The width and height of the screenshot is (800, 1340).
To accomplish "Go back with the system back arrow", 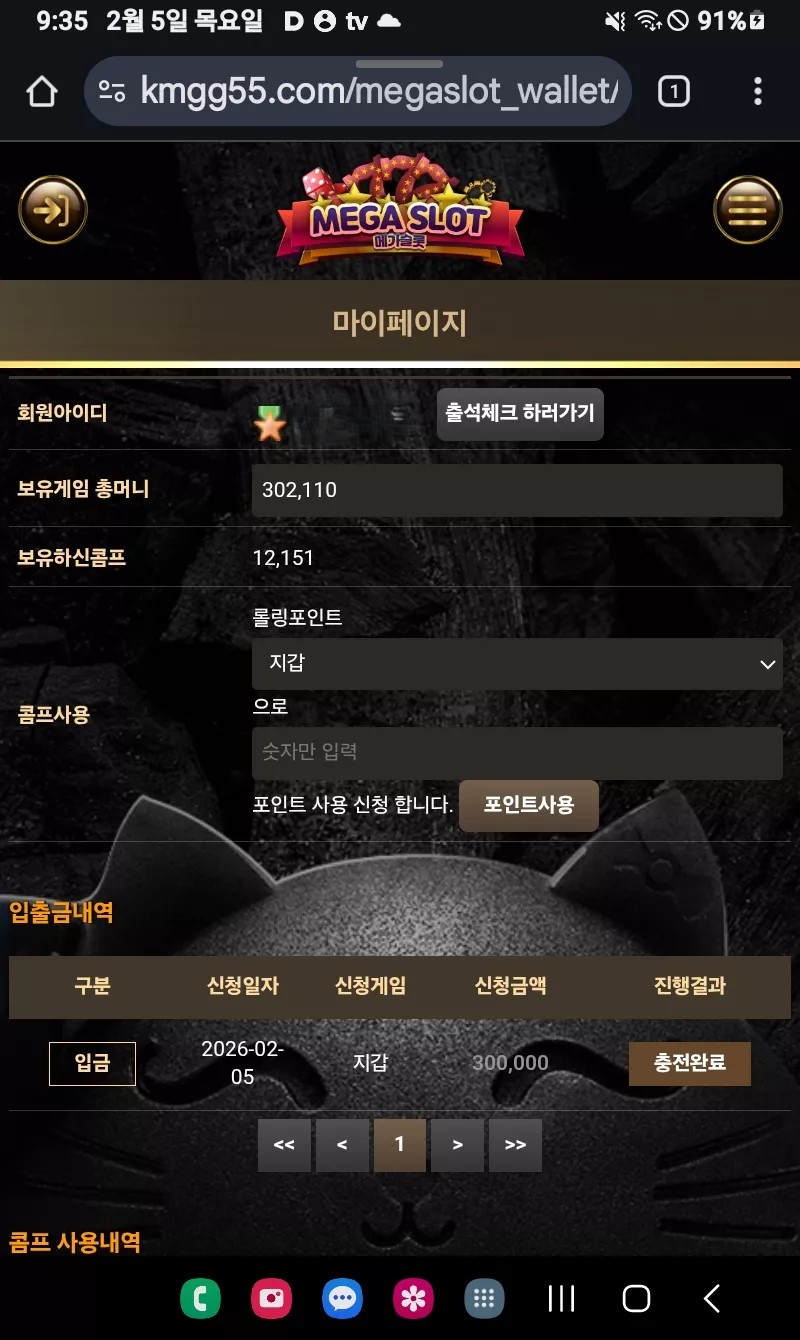I will click(712, 1298).
